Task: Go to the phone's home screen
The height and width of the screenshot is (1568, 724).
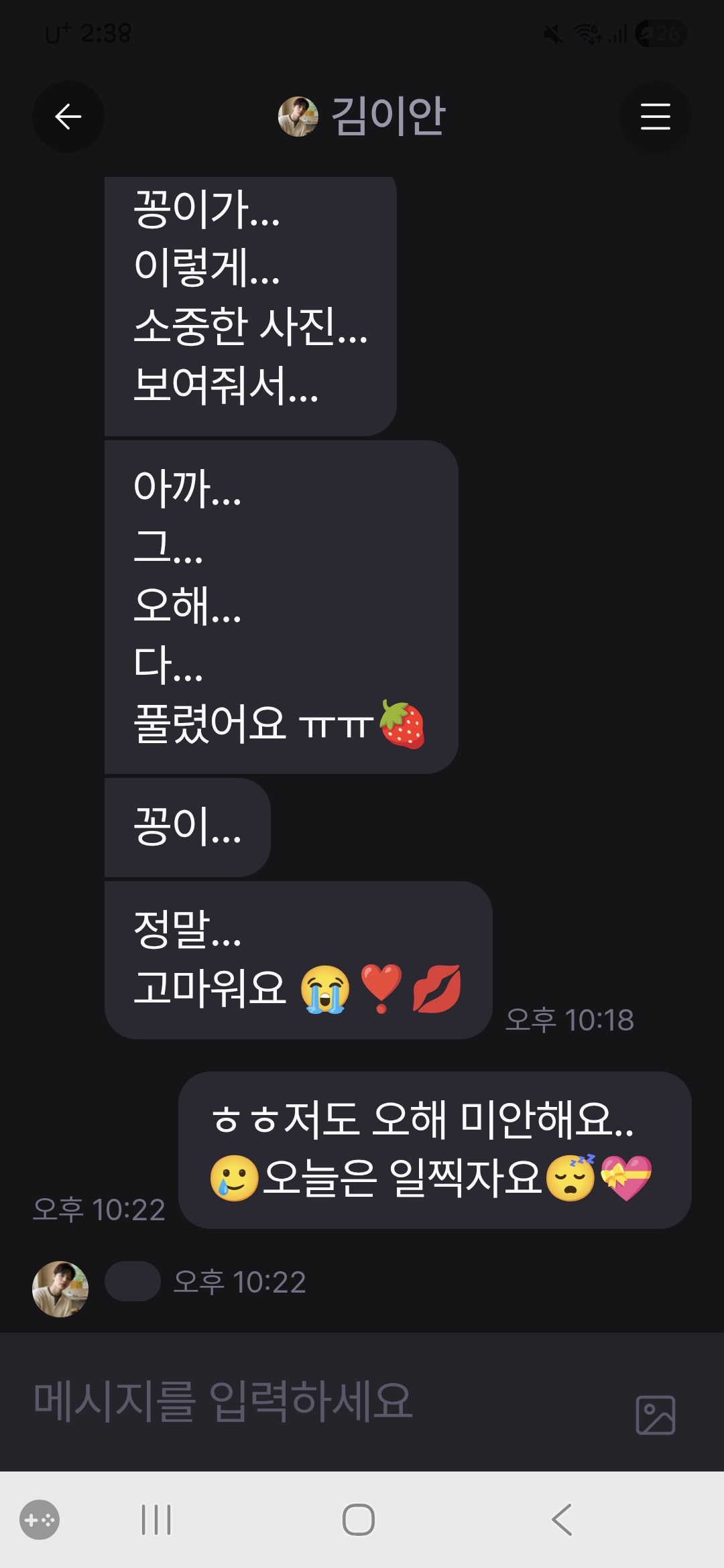Action: [x=359, y=1519]
